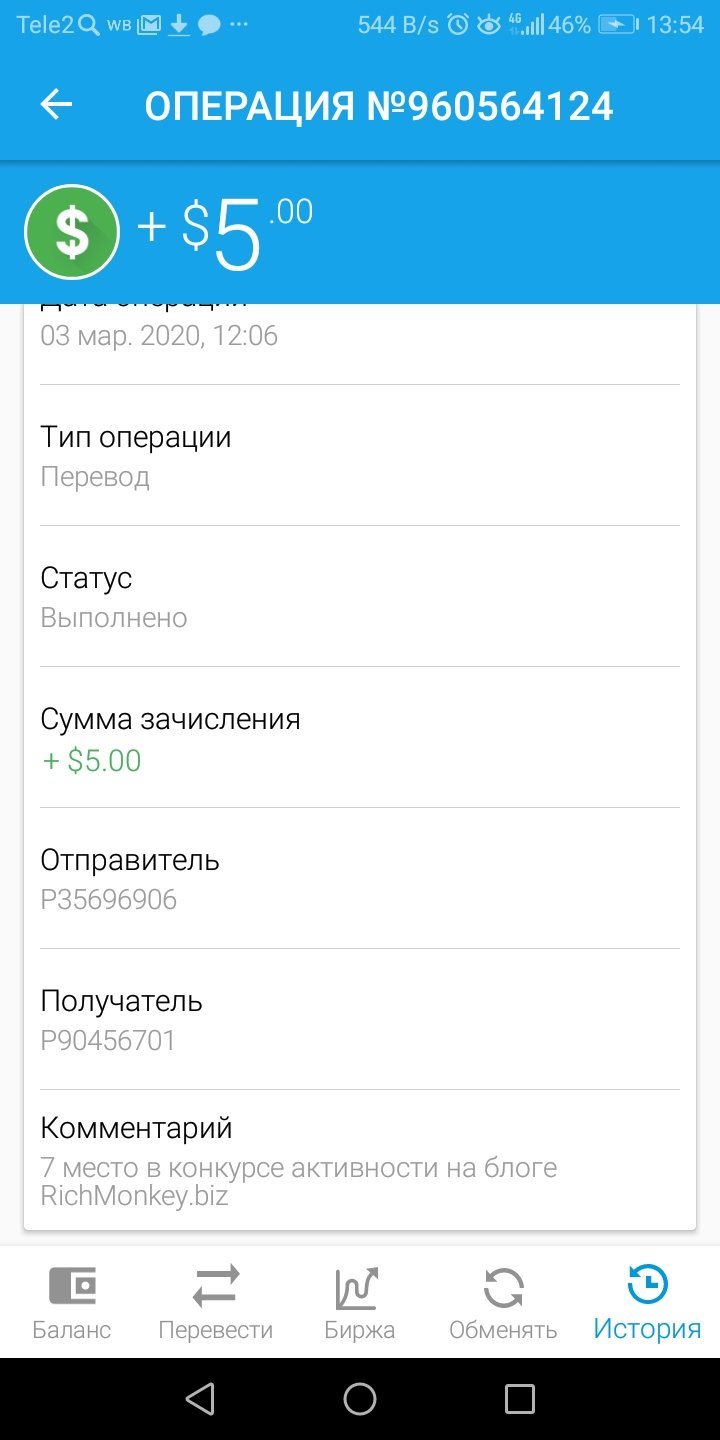The width and height of the screenshot is (720, 1440).
Task: Tap the История tab
Action: point(647,1302)
